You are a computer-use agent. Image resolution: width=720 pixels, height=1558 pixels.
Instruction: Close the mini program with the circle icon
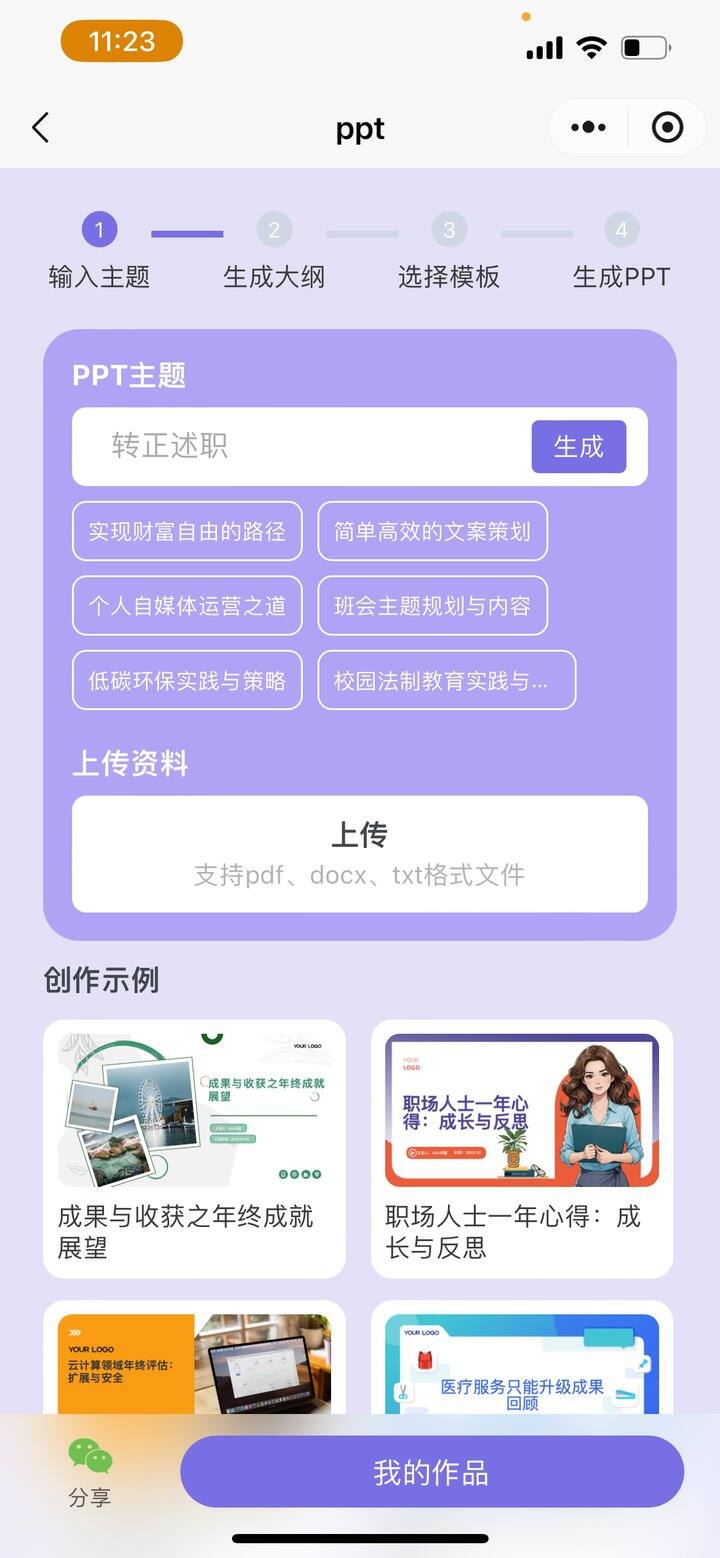click(667, 128)
